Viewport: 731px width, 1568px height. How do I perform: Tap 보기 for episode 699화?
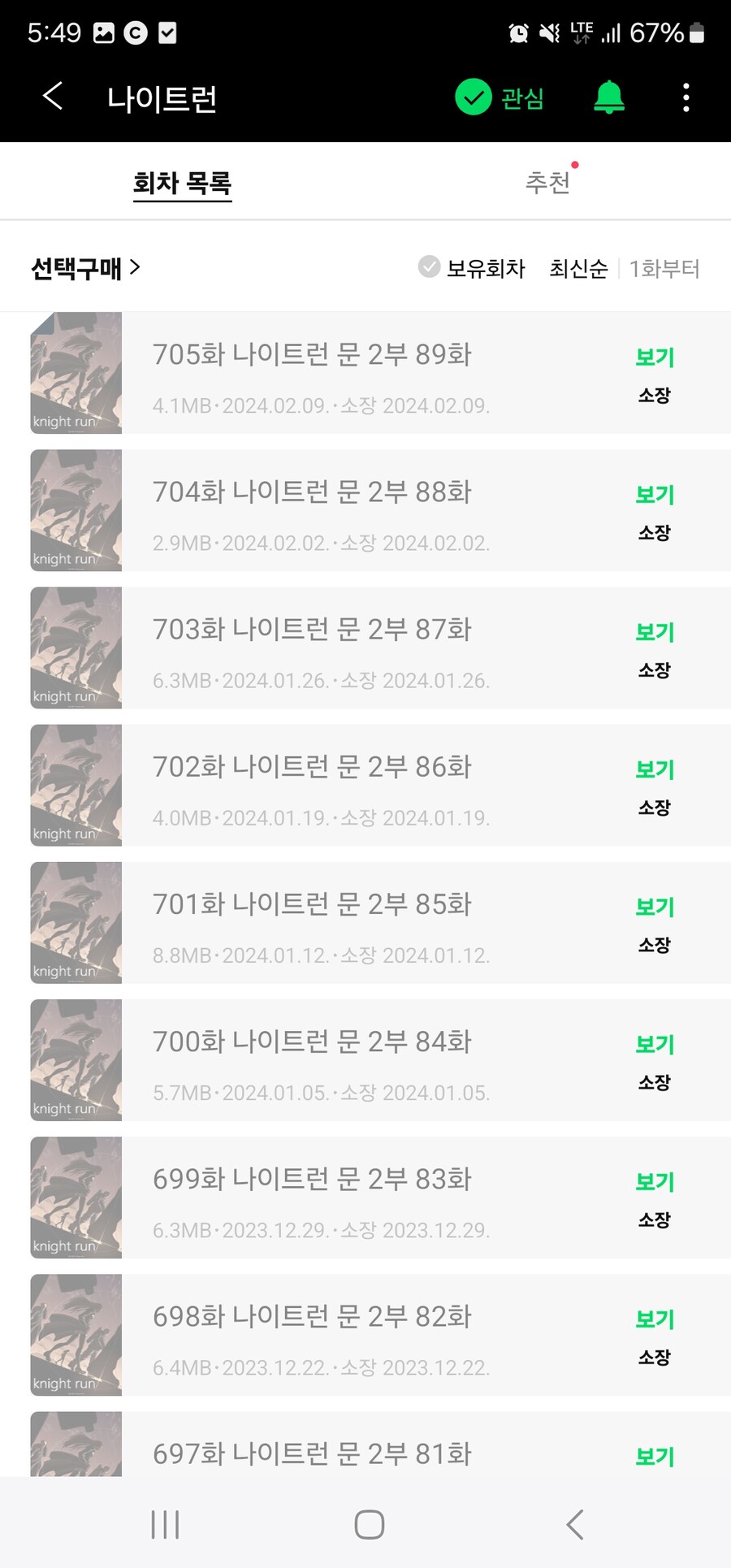point(655,1182)
